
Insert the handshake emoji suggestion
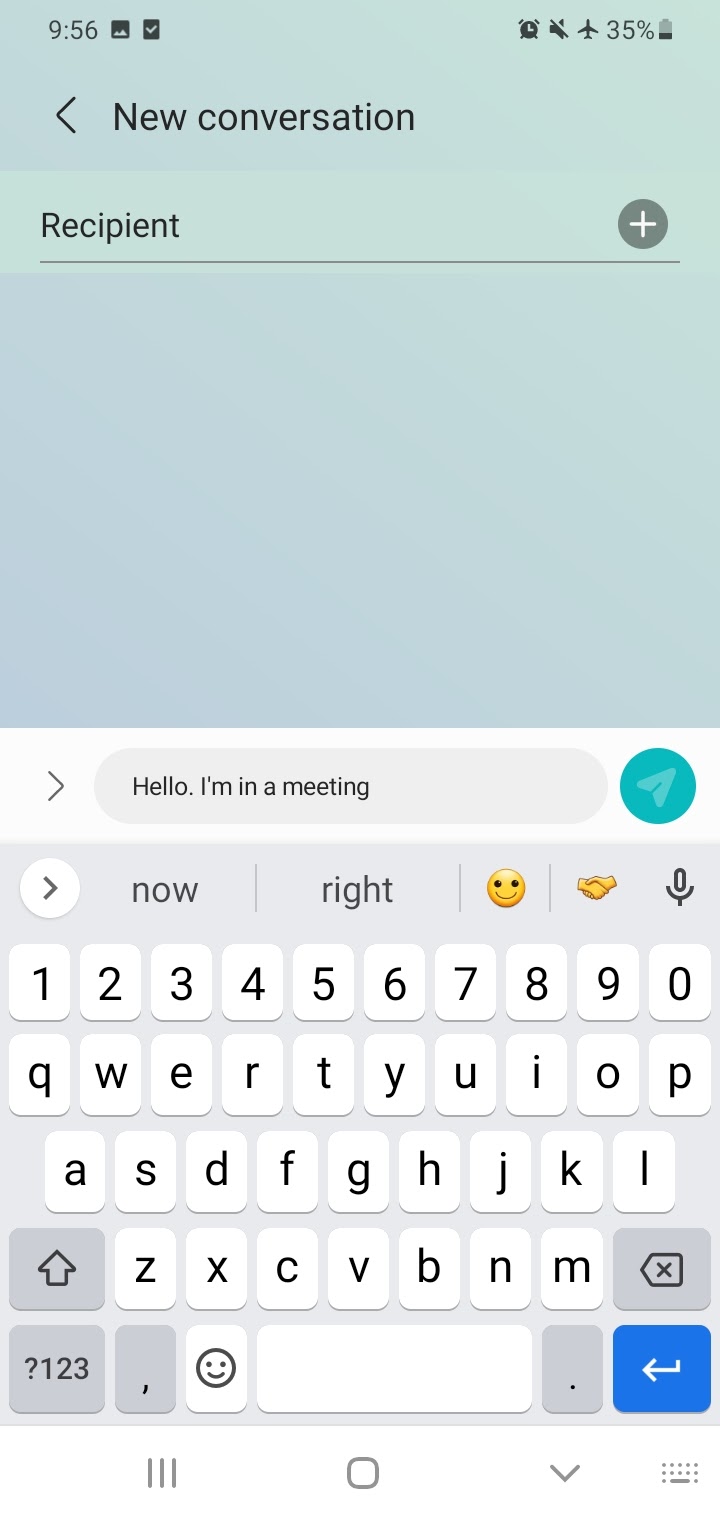point(597,886)
